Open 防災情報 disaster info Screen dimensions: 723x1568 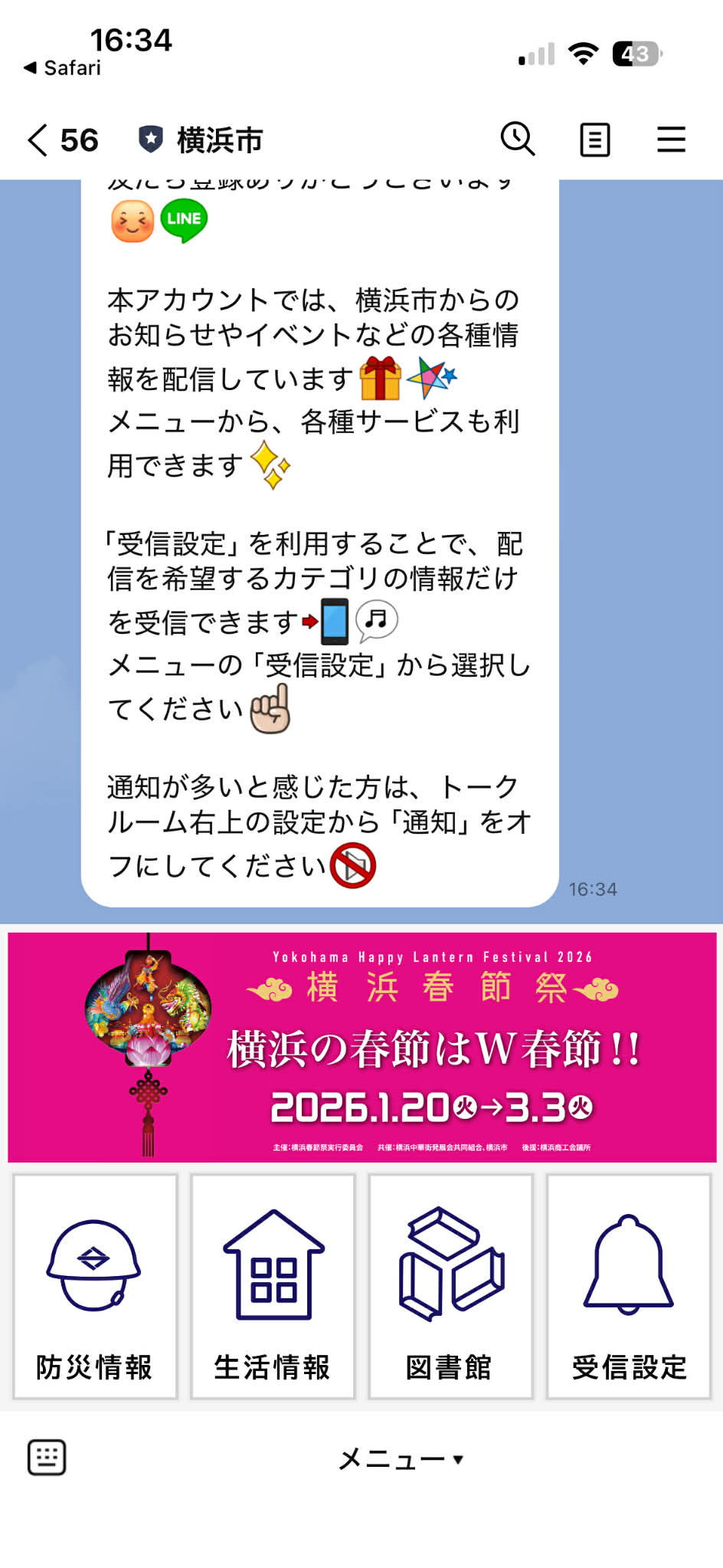[x=95, y=1287]
